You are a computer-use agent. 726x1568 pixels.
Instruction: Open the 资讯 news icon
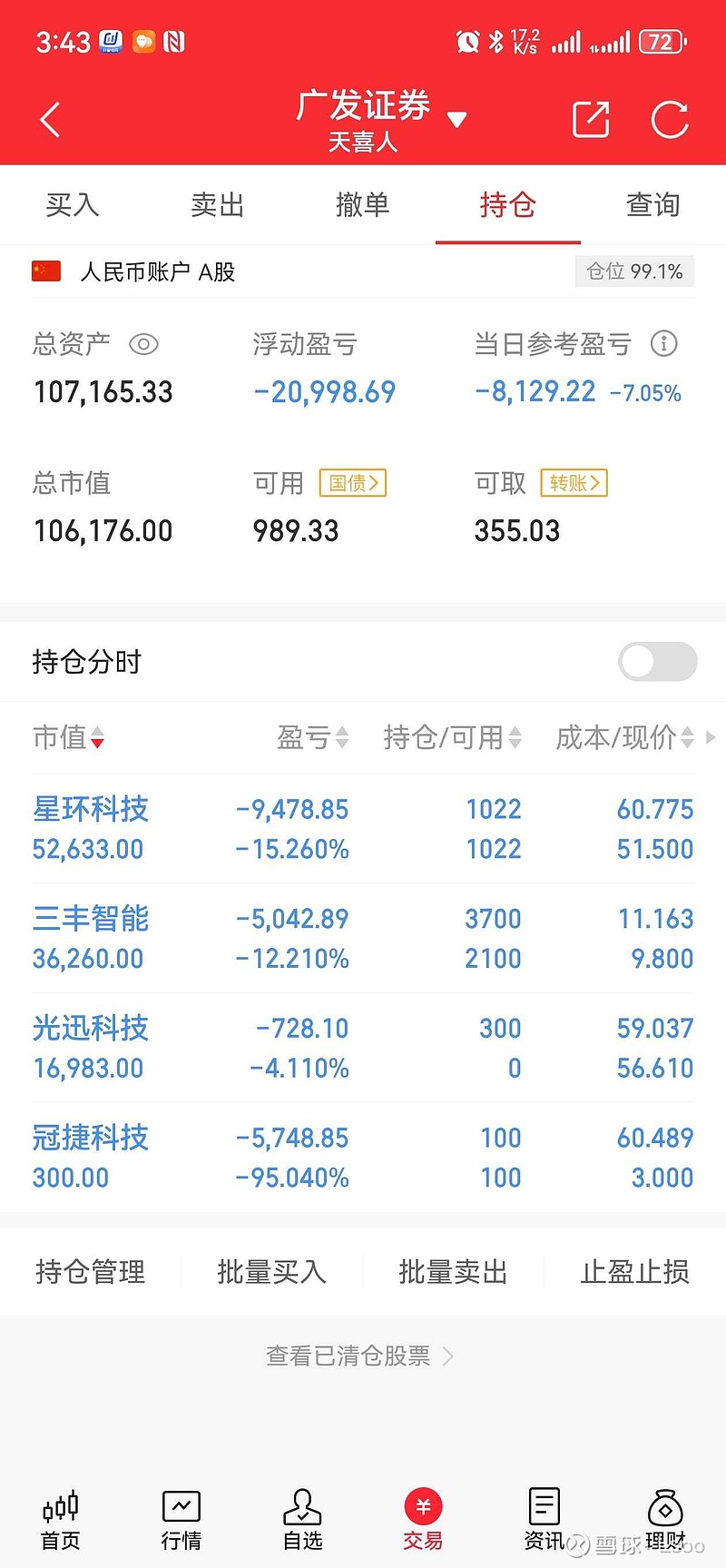point(543,1516)
